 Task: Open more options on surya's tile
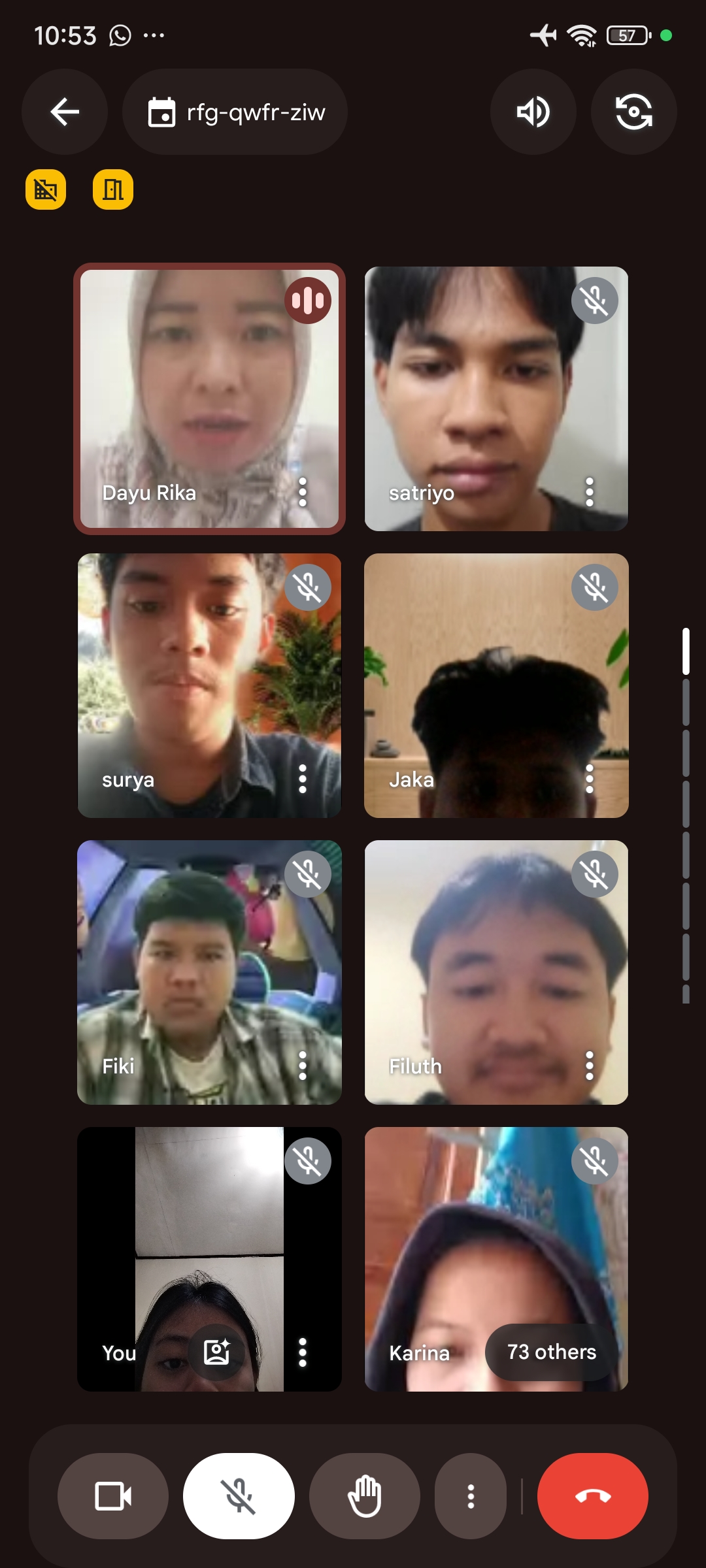303,779
